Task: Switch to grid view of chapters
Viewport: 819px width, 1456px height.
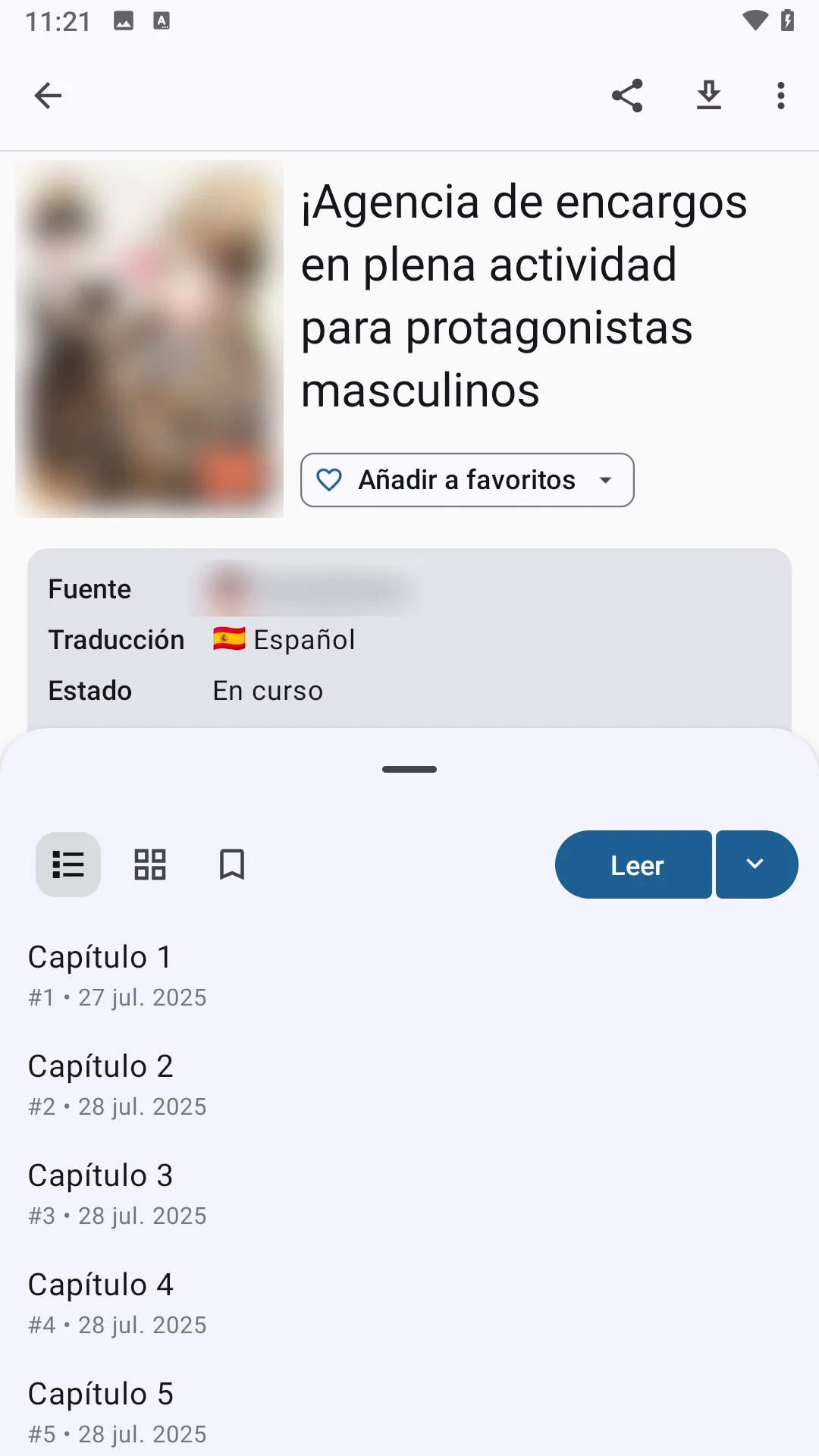Action: (149, 864)
